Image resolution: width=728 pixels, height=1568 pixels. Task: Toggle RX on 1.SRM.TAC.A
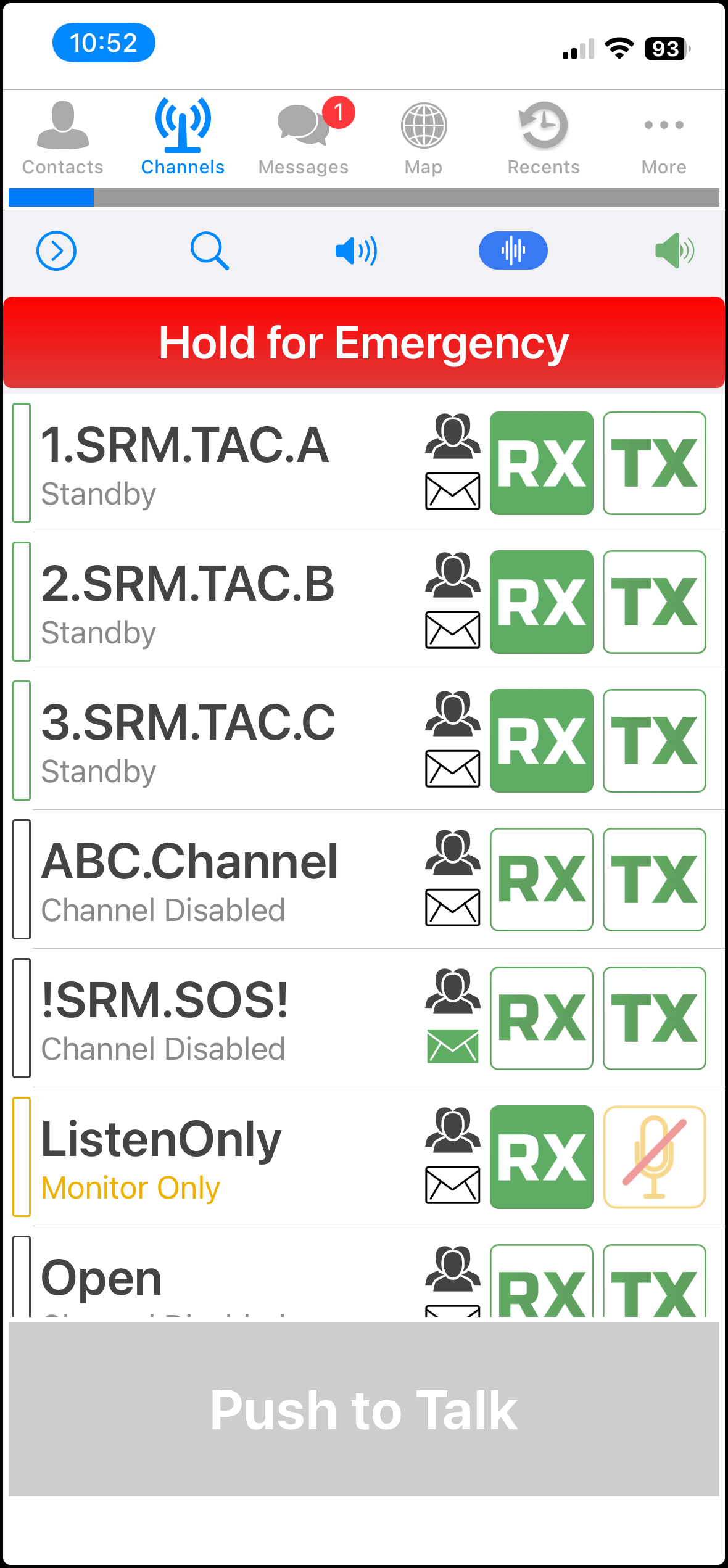[541, 463]
